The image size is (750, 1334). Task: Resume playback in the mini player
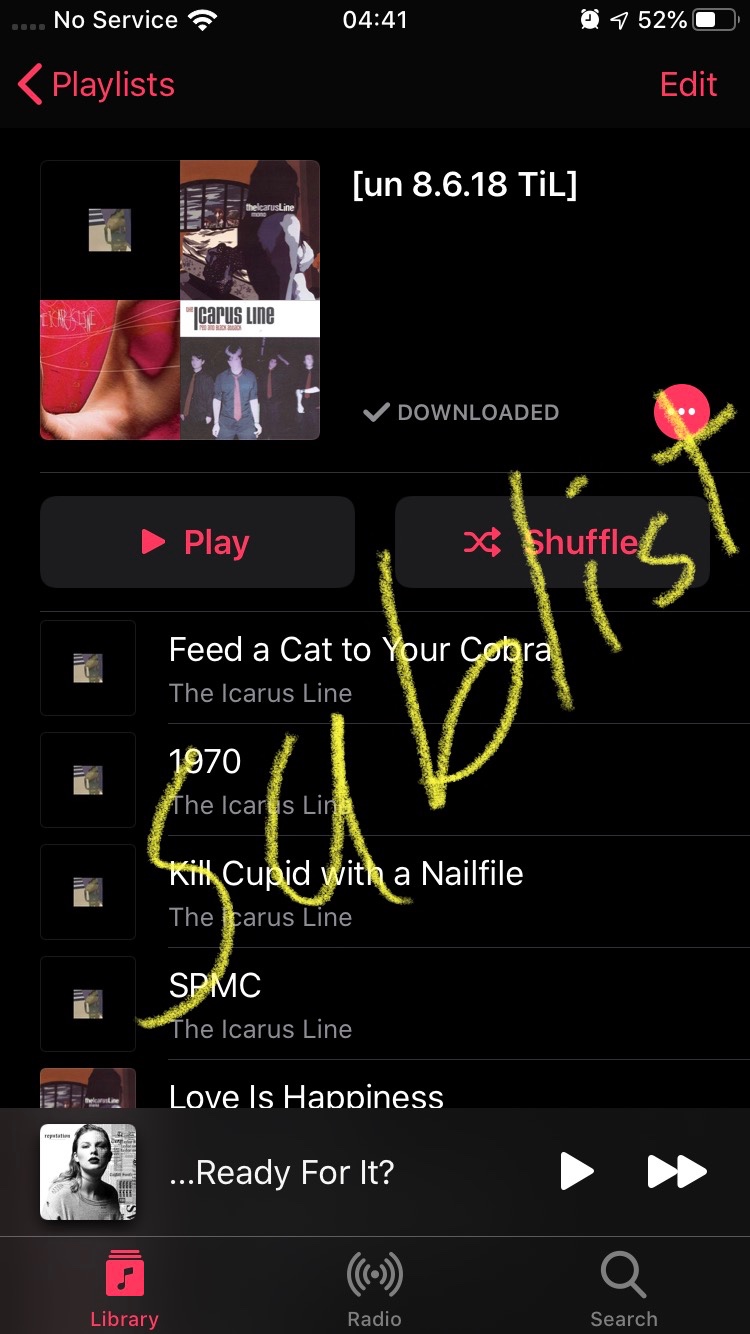point(576,1171)
